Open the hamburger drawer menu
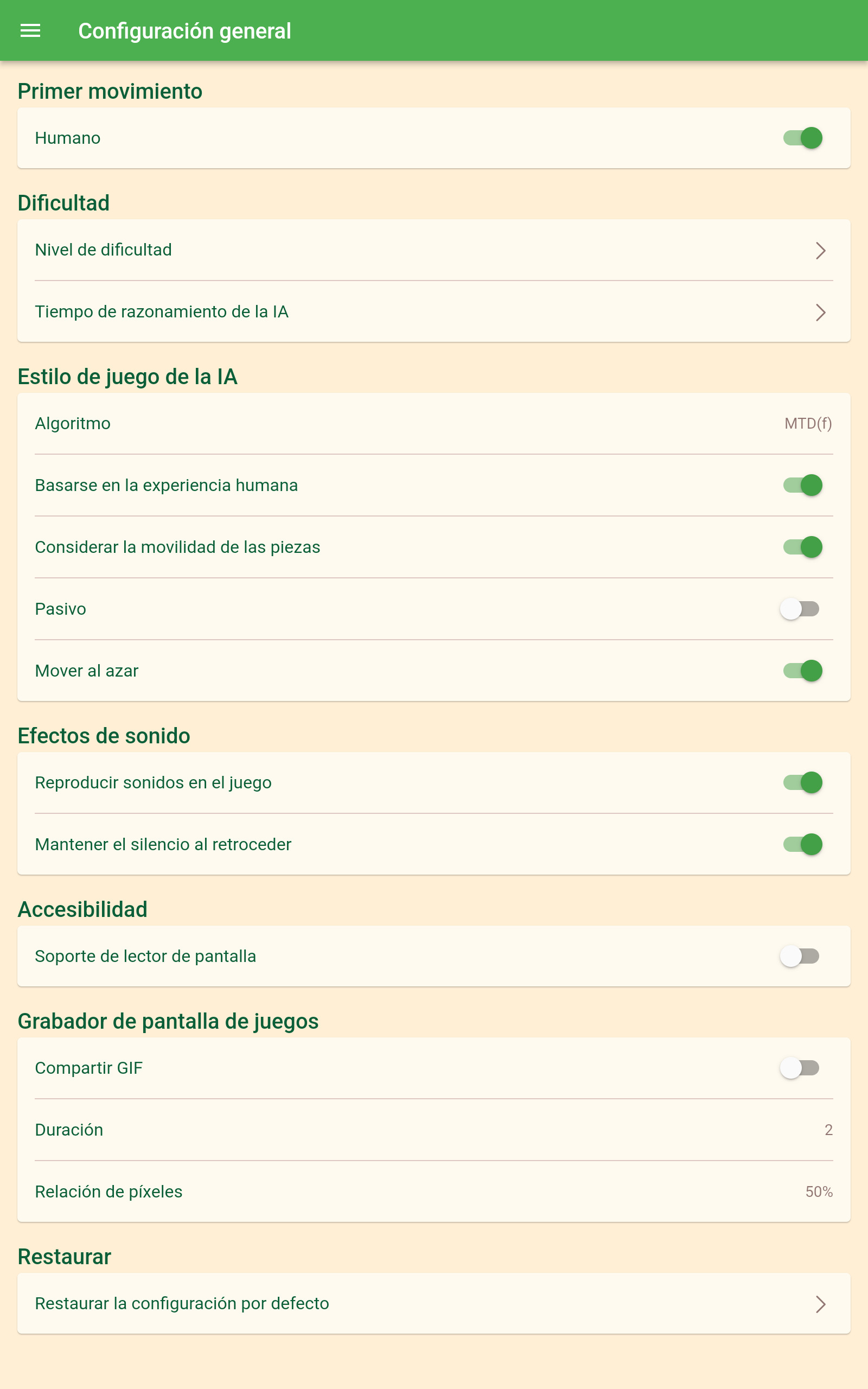The image size is (868, 1389). tap(30, 31)
